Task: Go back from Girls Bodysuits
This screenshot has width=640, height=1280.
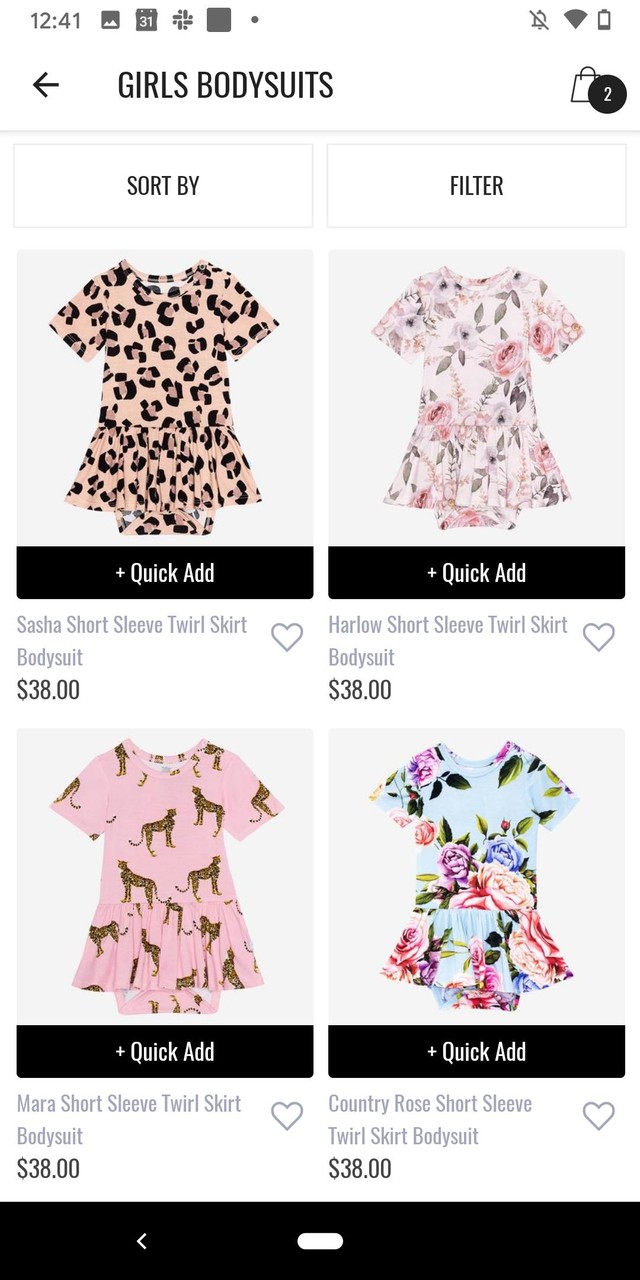Action: point(46,85)
